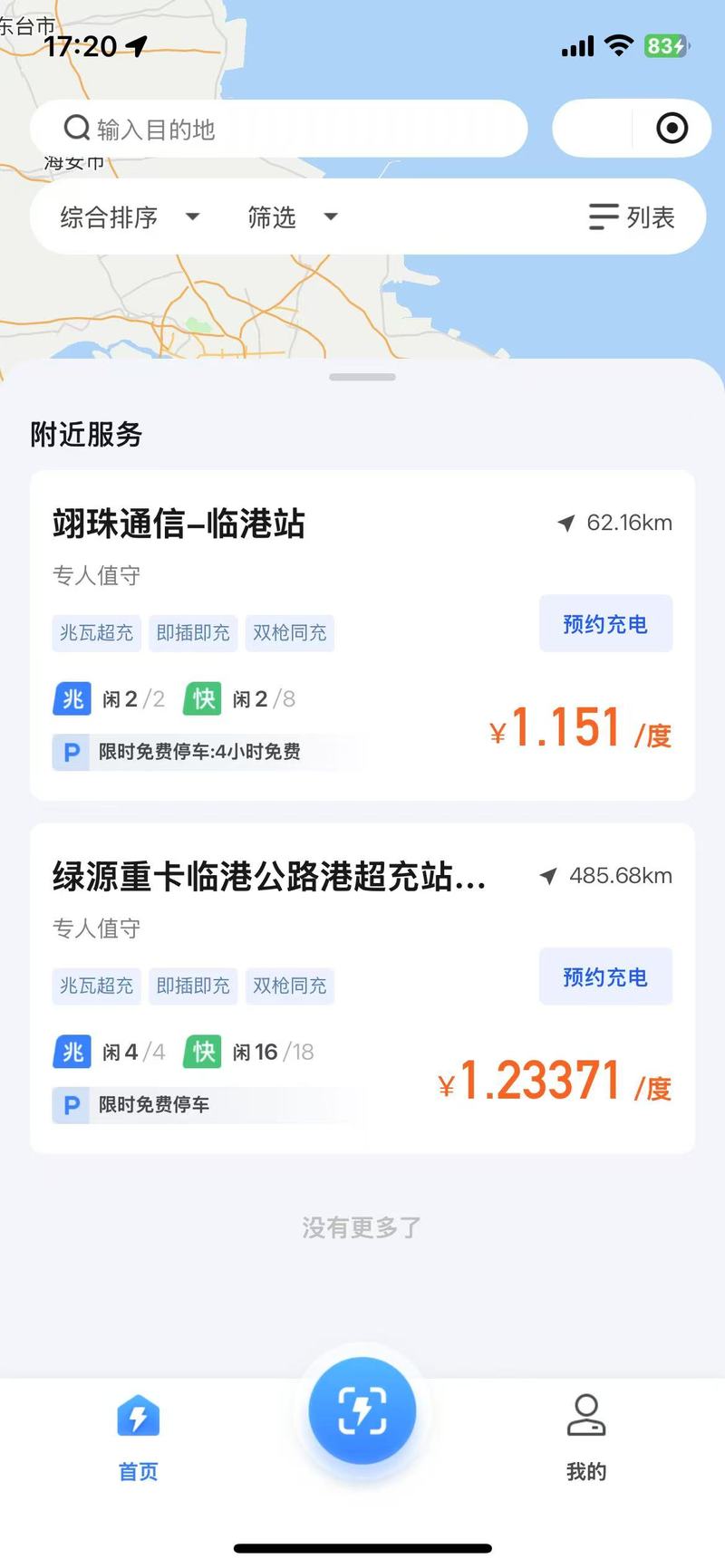Reserve charging at 绿源重卡临港公路港超充站
Screen dimensions: 725x1568
click(605, 976)
